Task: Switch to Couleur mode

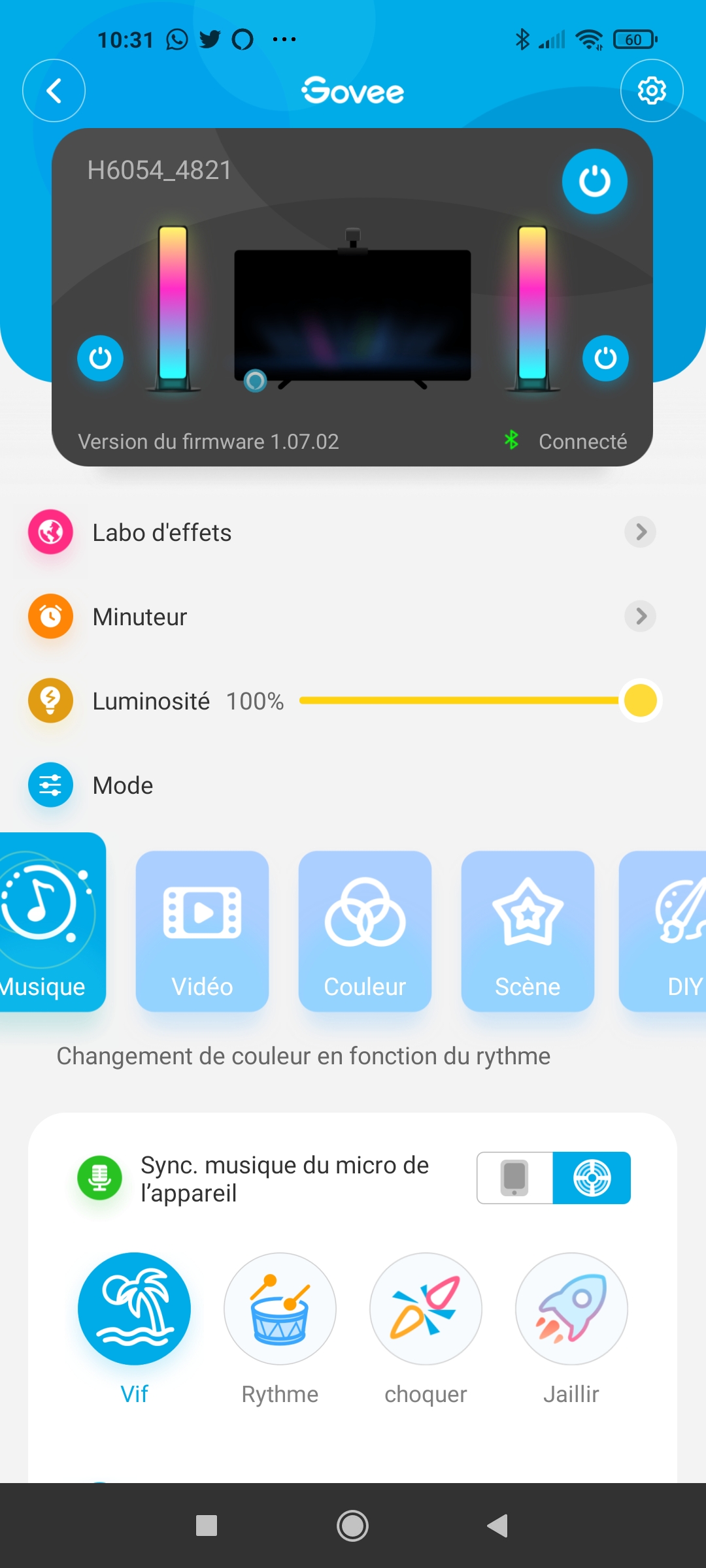Action: click(365, 931)
